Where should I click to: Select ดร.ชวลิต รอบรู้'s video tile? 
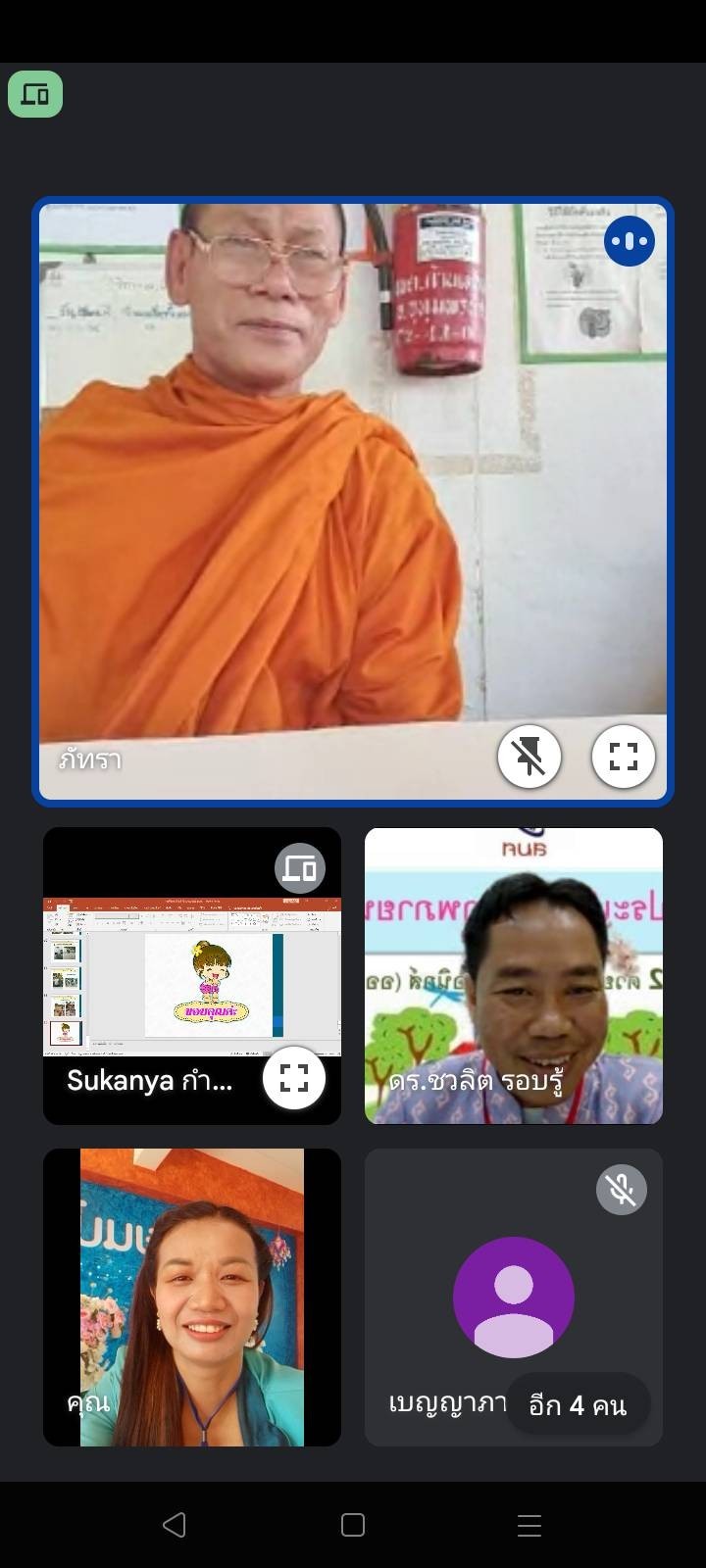point(514,975)
